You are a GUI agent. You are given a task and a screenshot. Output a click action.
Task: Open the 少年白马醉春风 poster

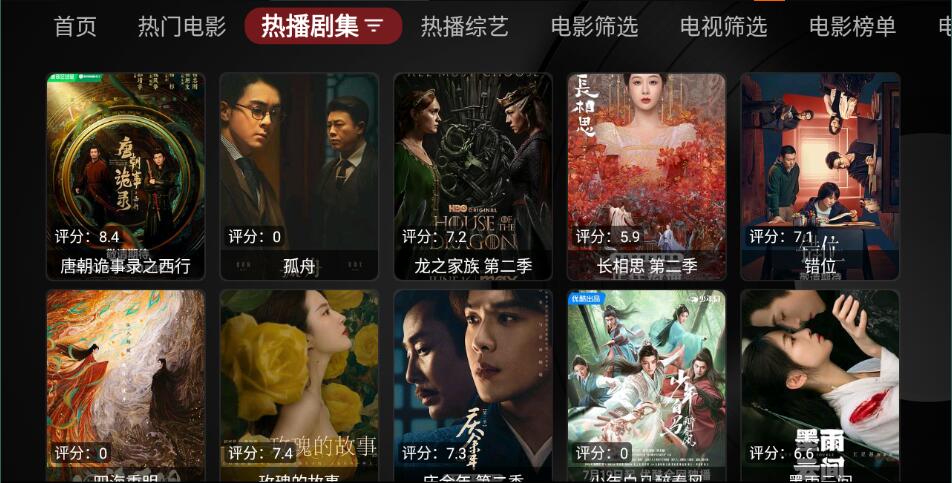pos(647,385)
